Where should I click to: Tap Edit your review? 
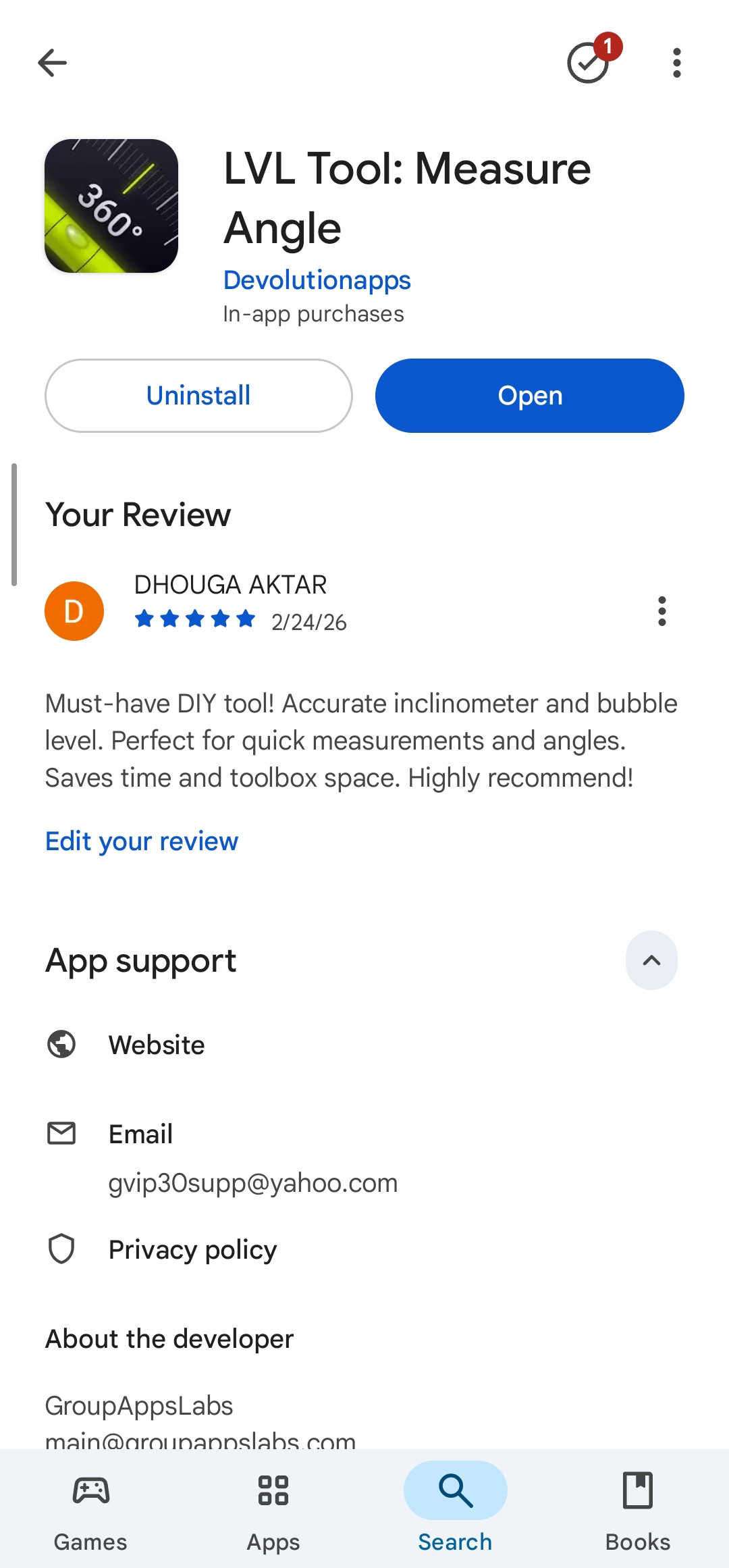(142, 841)
